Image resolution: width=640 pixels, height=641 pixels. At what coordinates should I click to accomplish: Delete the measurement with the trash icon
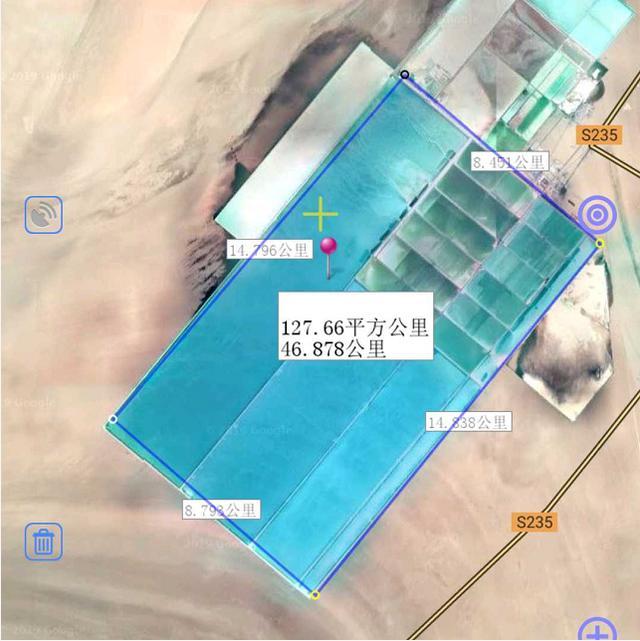(43, 542)
